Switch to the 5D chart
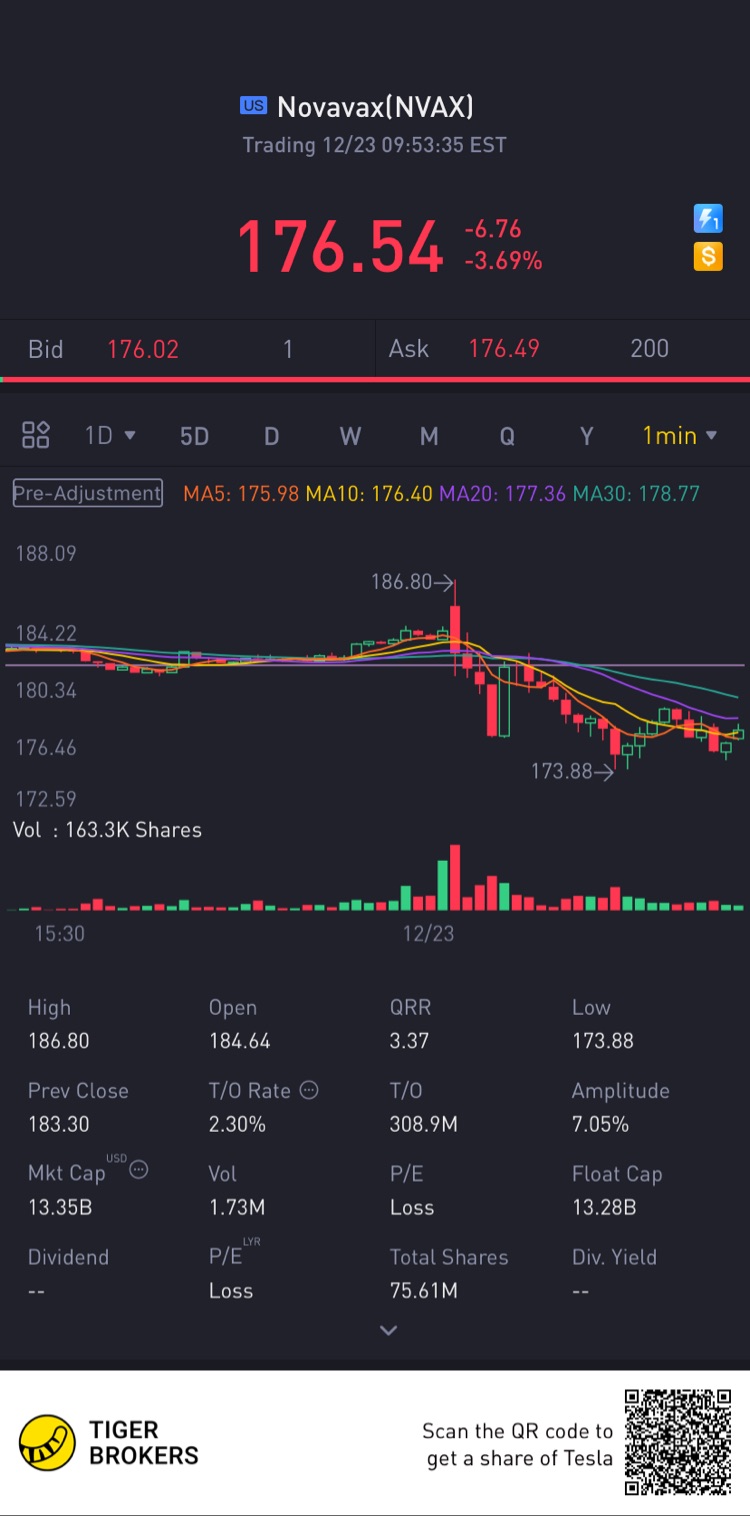 (x=194, y=436)
